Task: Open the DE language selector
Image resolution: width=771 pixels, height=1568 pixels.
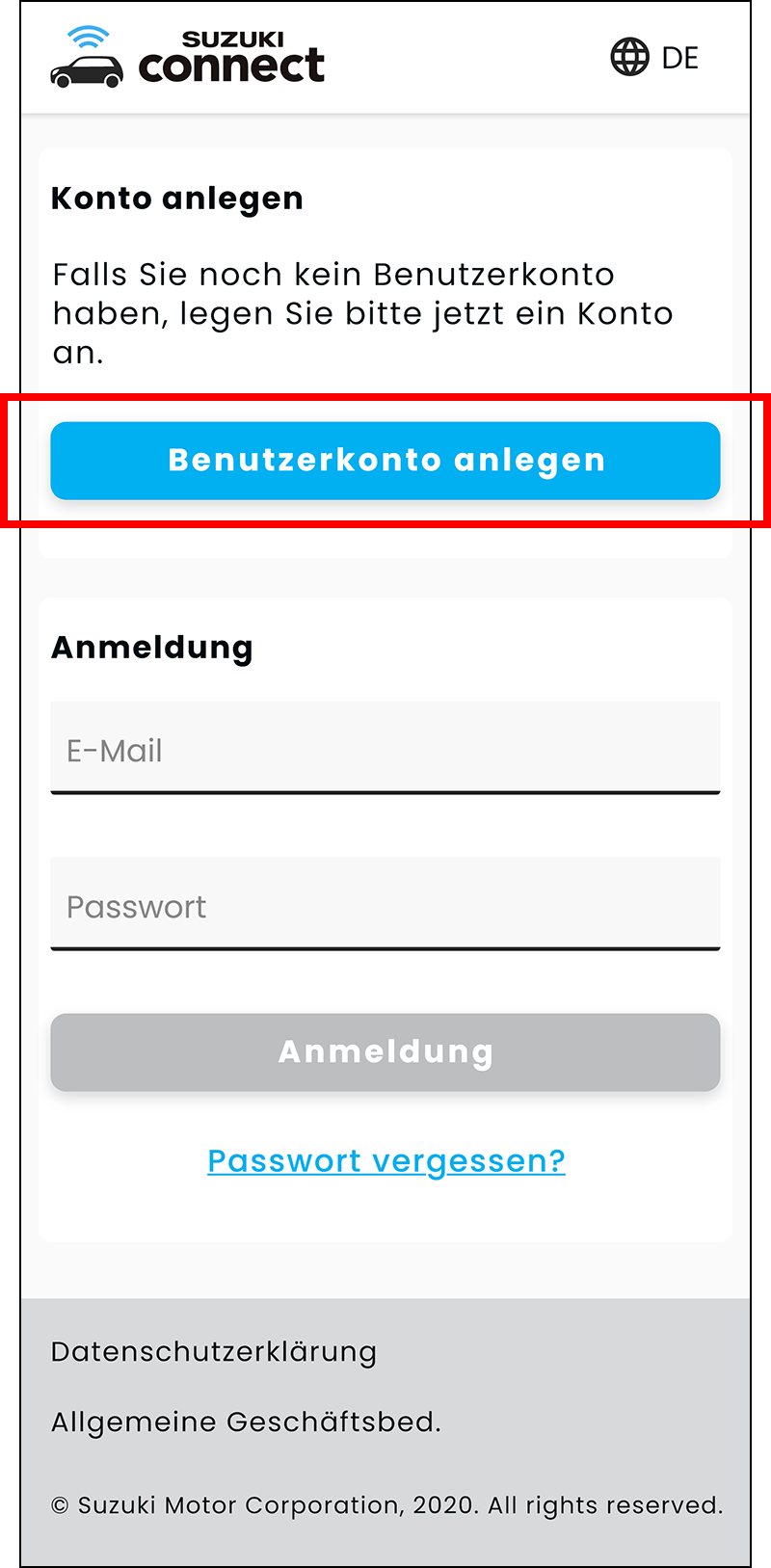Action: pos(654,58)
